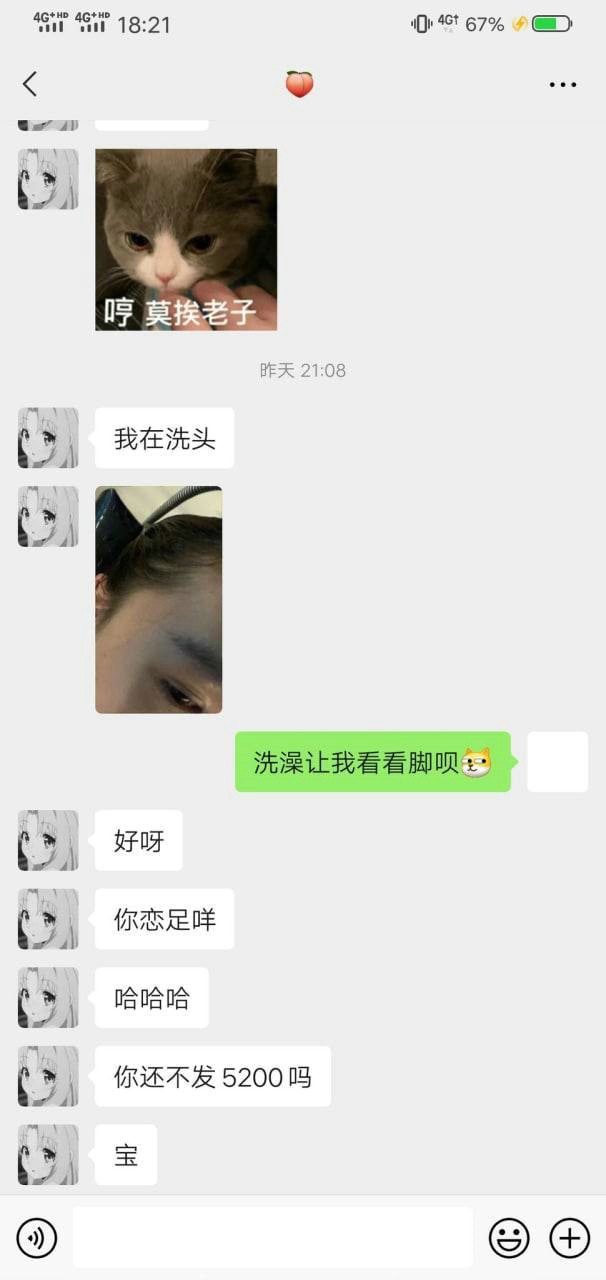View the hair-washing photo full screen
This screenshot has height=1280, width=606.
tap(158, 599)
